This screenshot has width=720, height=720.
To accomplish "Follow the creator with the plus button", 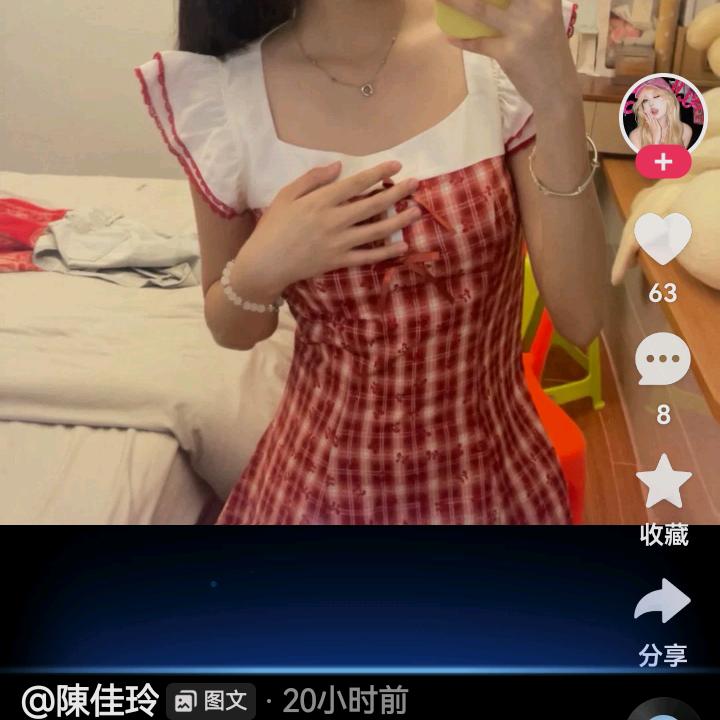I will (x=663, y=162).
